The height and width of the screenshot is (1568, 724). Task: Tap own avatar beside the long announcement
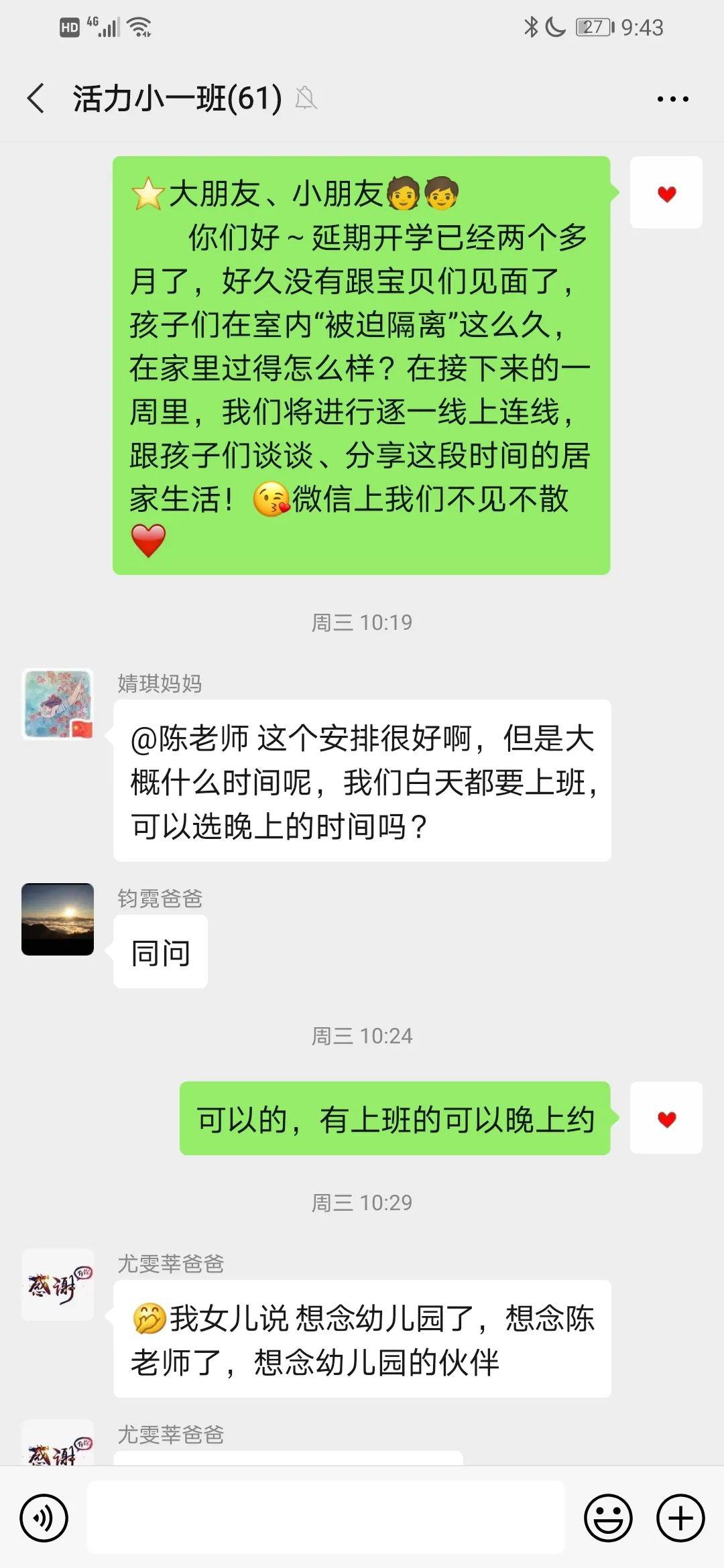pyautogui.click(x=666, y=193)
